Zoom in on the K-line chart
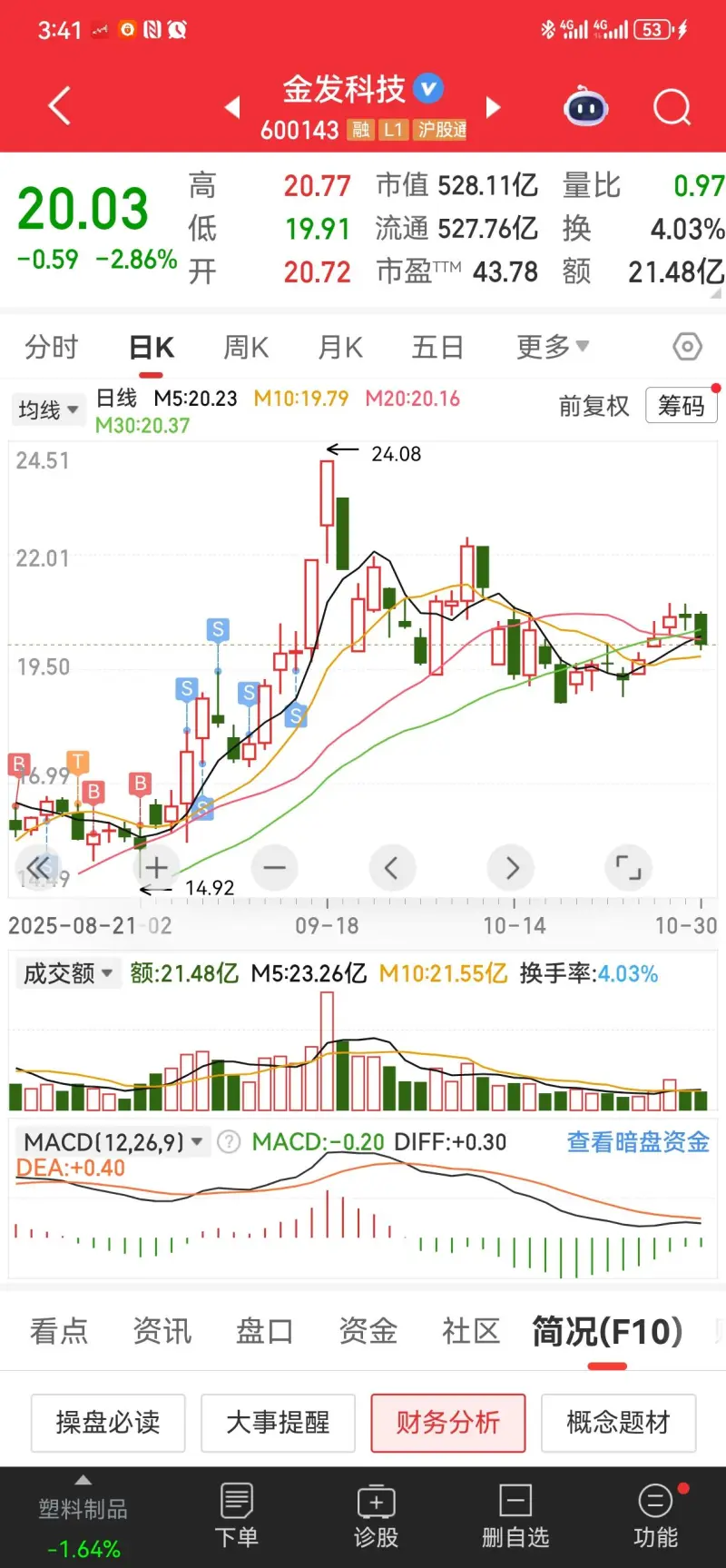Screen dimensions: 726x1568 click(155, 867)
